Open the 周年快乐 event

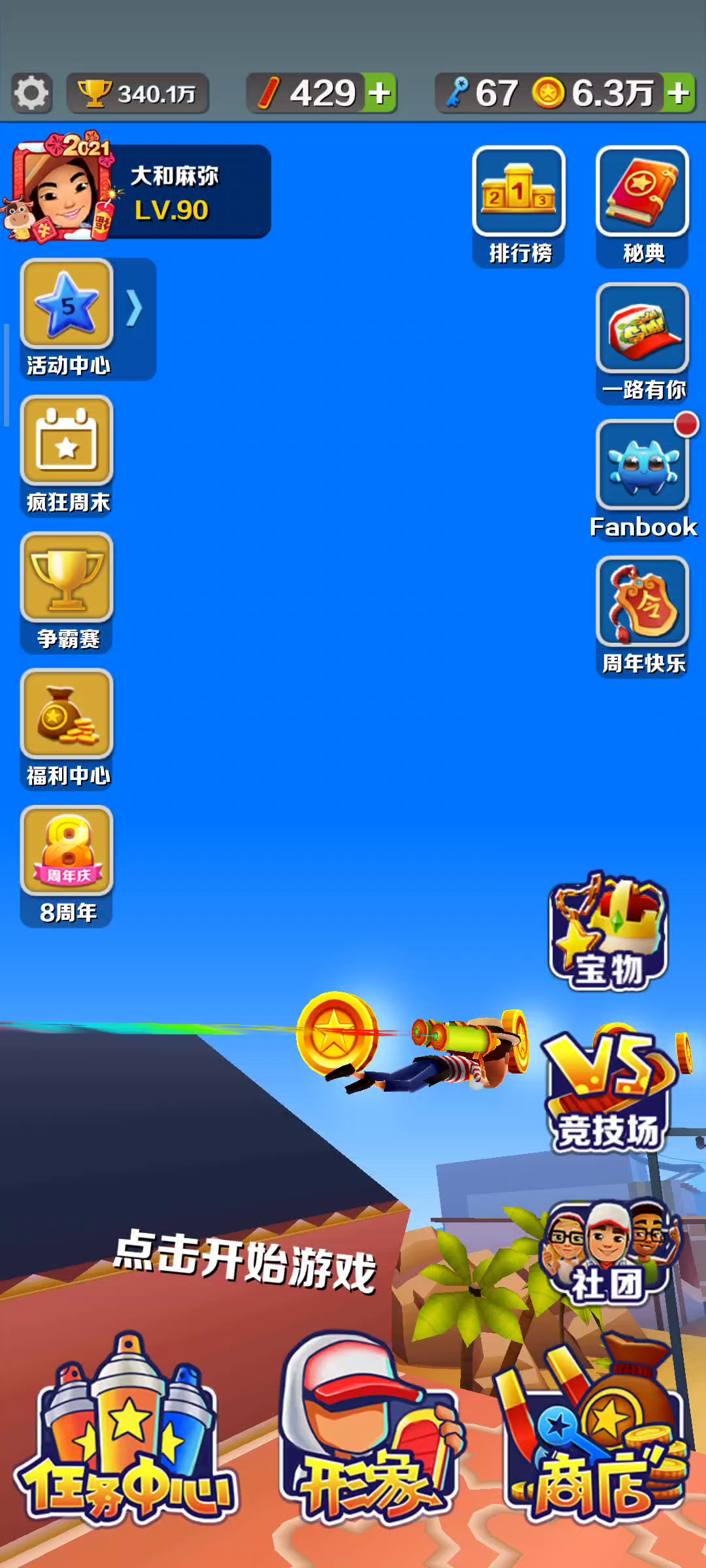point(643,617)
